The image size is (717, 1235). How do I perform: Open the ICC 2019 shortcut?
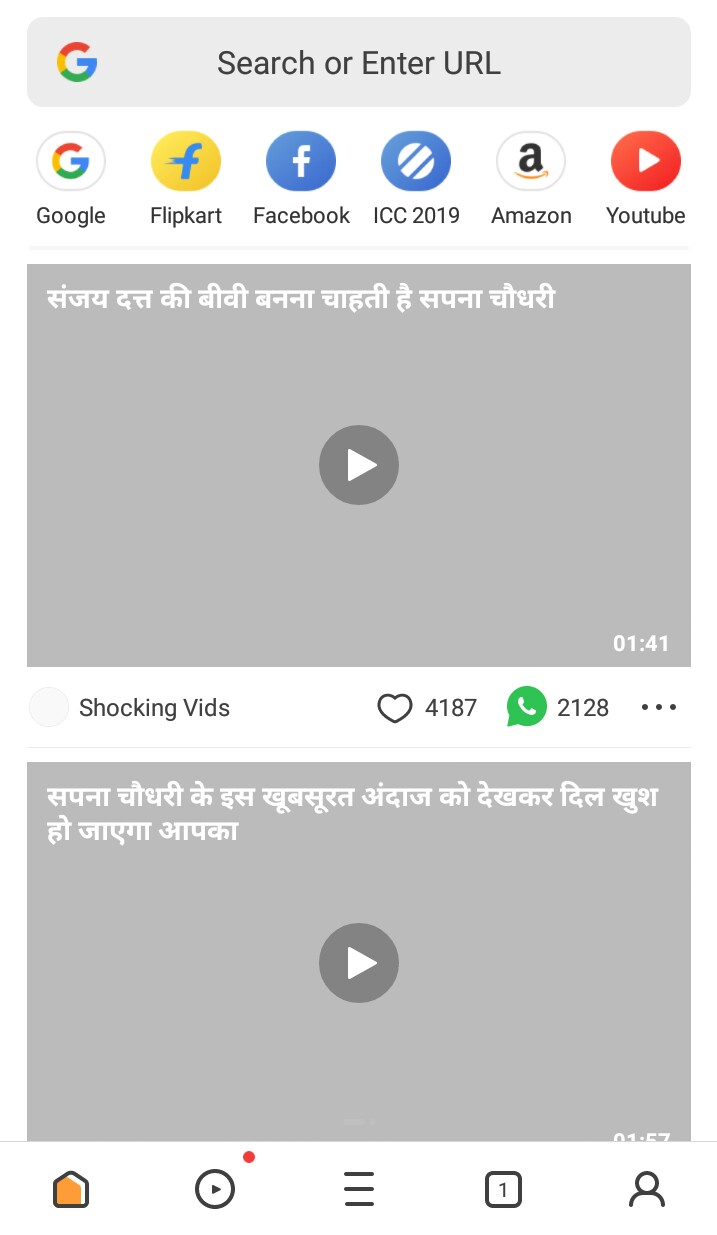tap(416, 162)
